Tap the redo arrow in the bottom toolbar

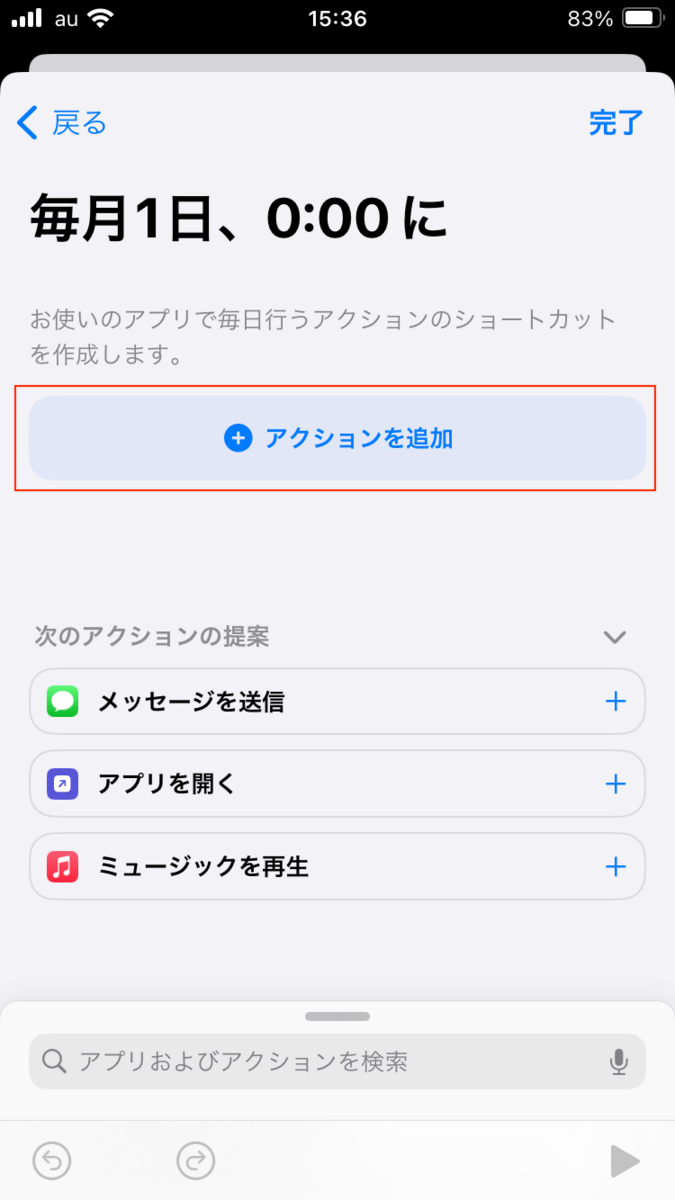tap(196, 1161)
